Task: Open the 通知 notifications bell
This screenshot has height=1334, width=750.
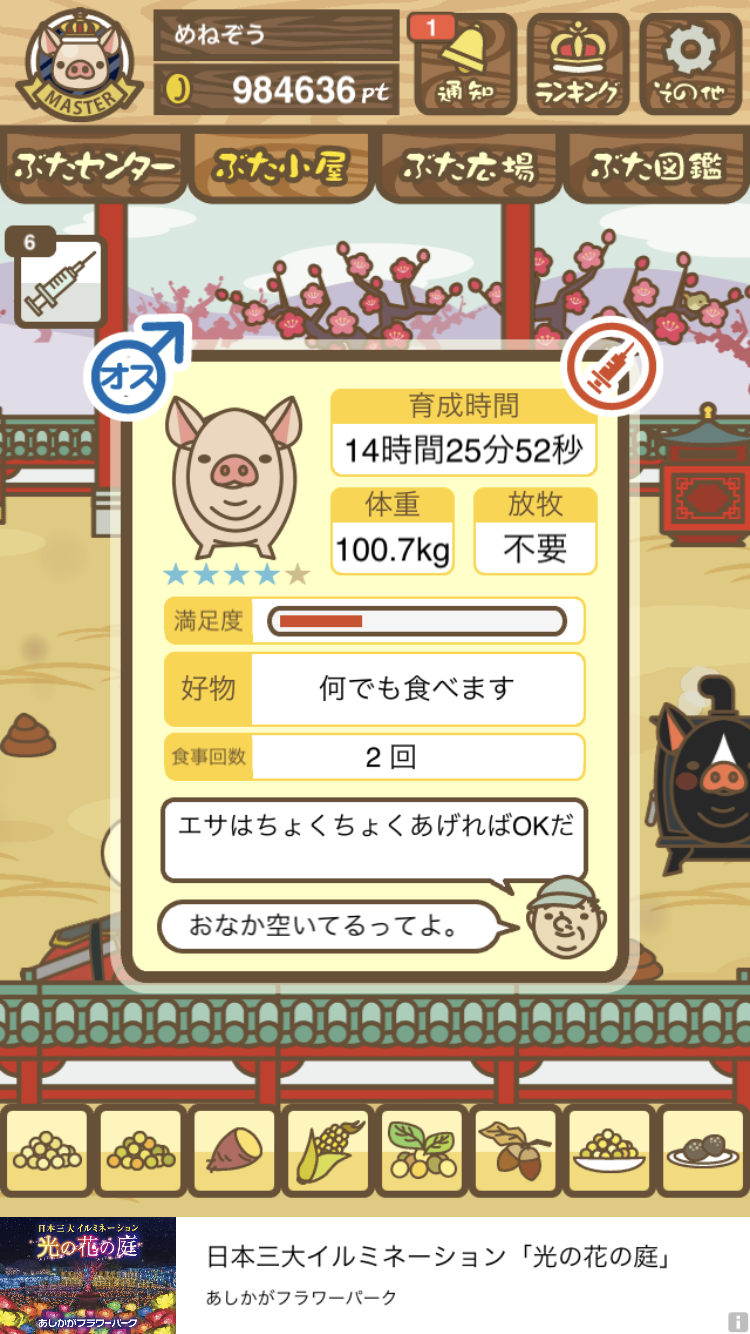Action: pyautogui.click(x=464, y=63)
